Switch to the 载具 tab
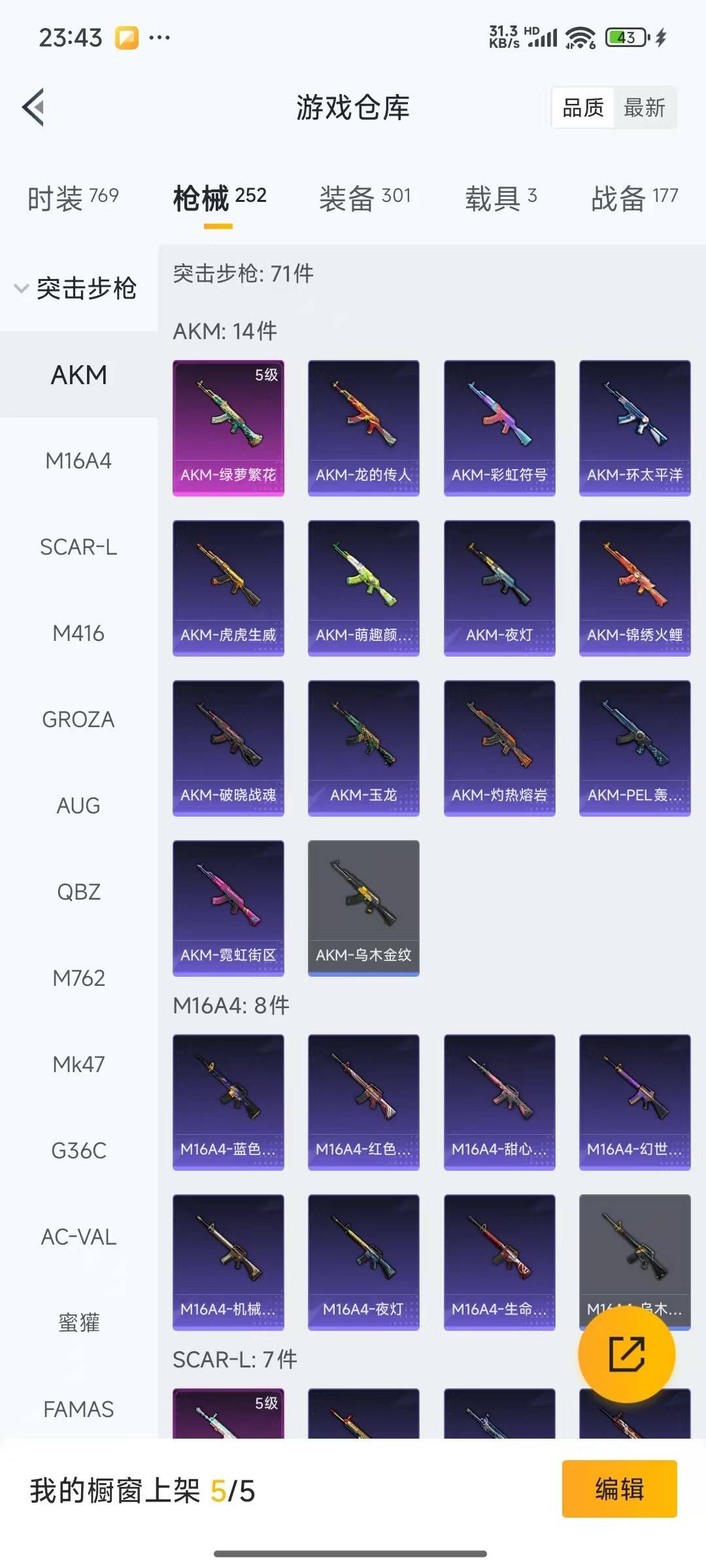Viewport: 706px width, 1568px height. click(x=501, y=197)
